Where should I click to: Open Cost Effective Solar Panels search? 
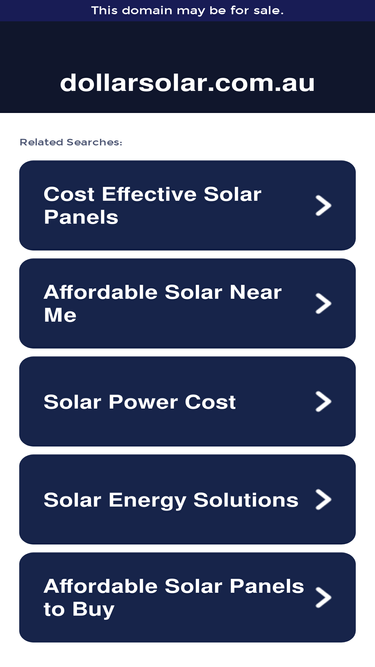pyautogui.click(x=187, y=205)
